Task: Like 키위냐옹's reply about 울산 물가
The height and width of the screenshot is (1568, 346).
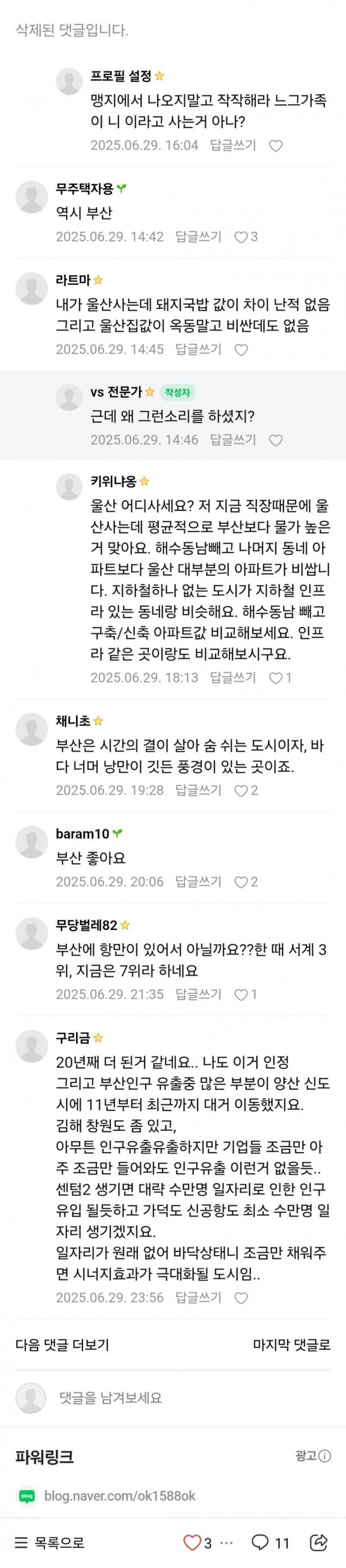Action: 276,678
